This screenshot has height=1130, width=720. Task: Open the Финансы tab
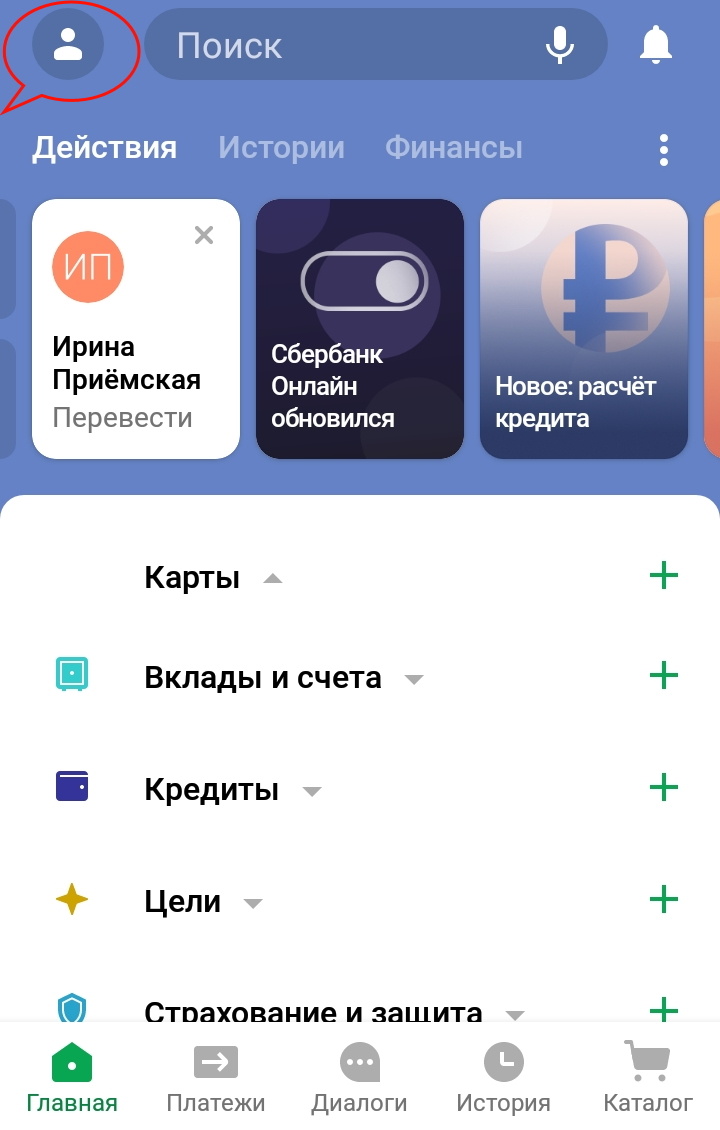tap(453, 147)
